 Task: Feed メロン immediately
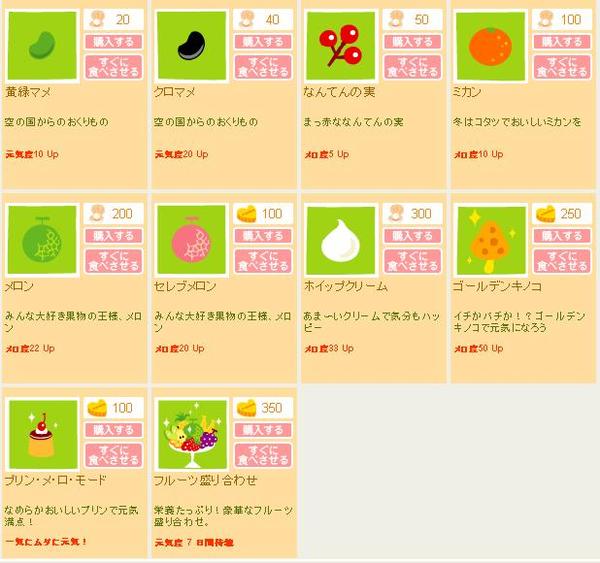coord(113,261)
